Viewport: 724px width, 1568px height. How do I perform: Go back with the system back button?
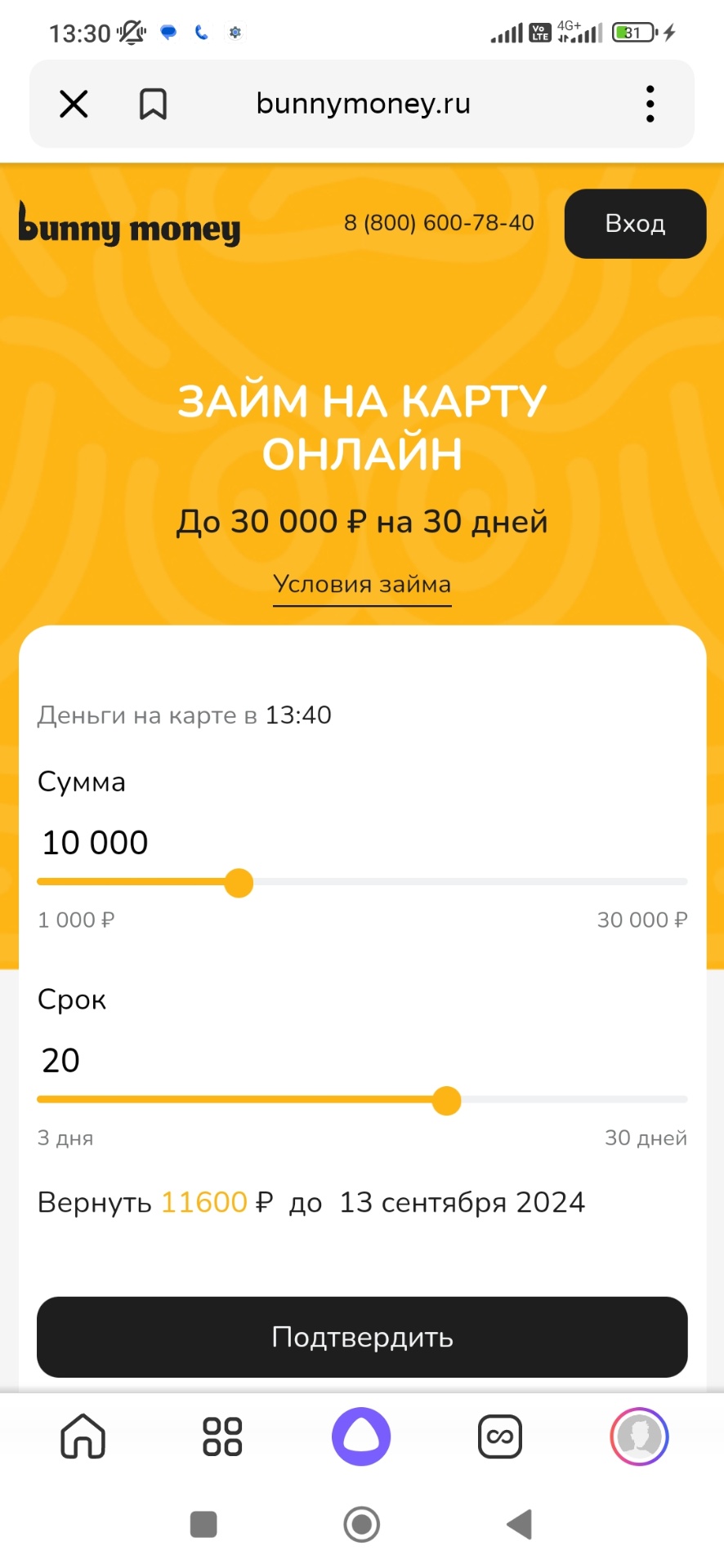click(520, 1524)
